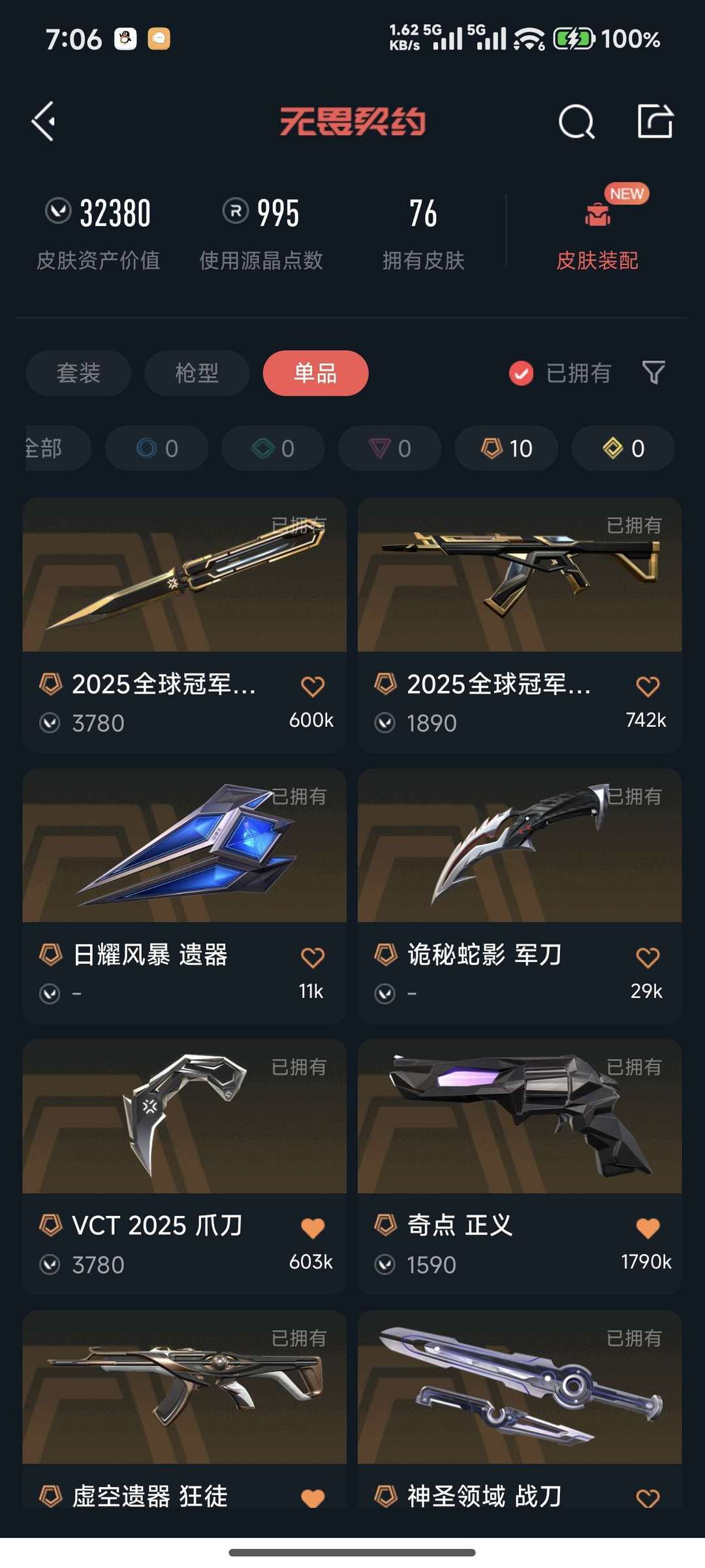
Task: Share this page via the share icon
Action: pyautogui.click(x=655, y=121)
